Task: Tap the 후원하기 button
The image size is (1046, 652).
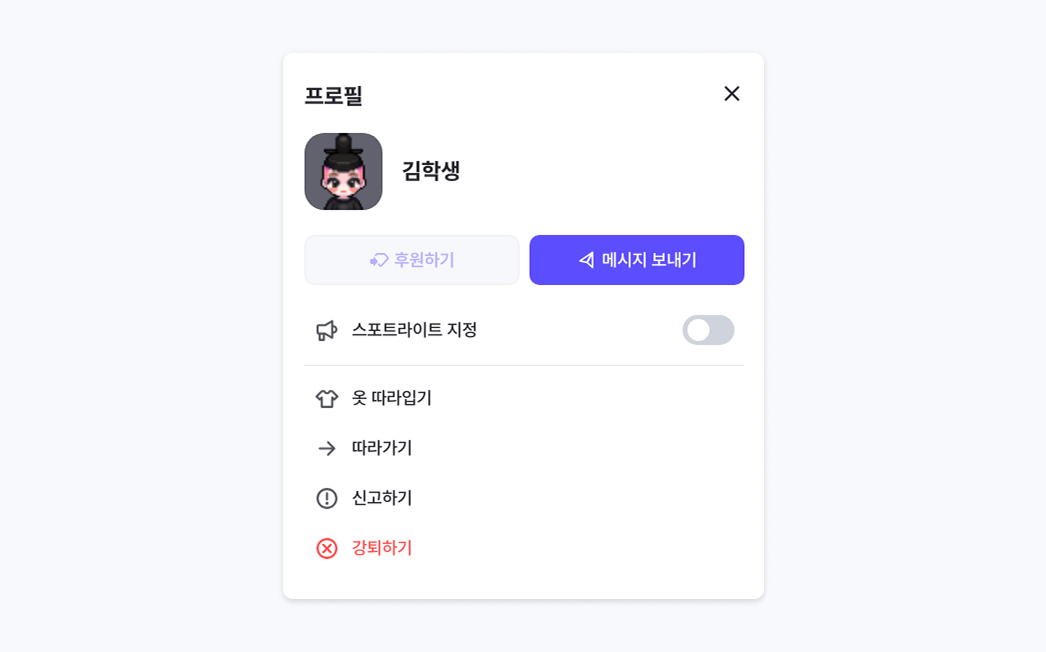Action: point(412,260)
